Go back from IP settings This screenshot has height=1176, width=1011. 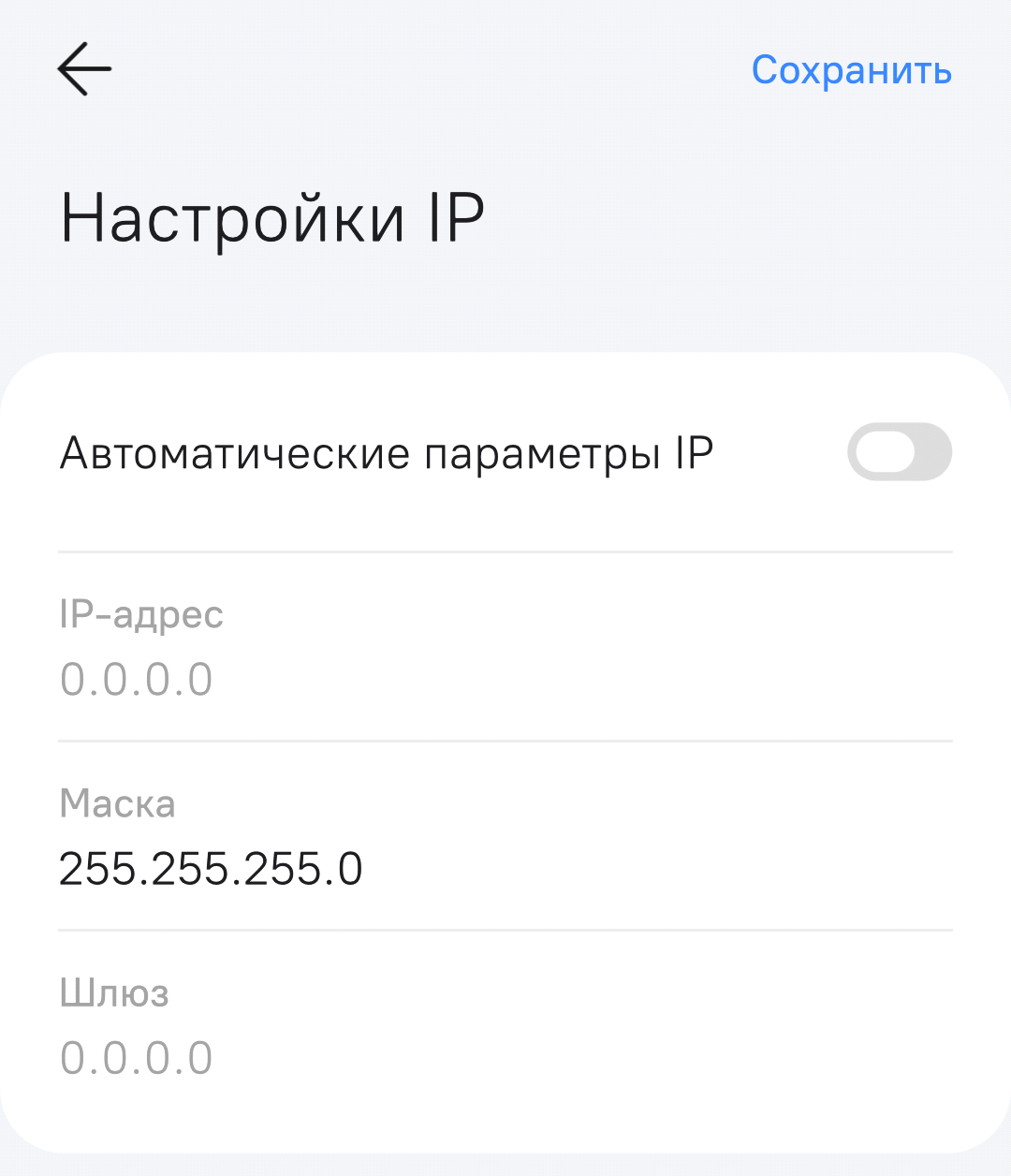tap(84, 69)
